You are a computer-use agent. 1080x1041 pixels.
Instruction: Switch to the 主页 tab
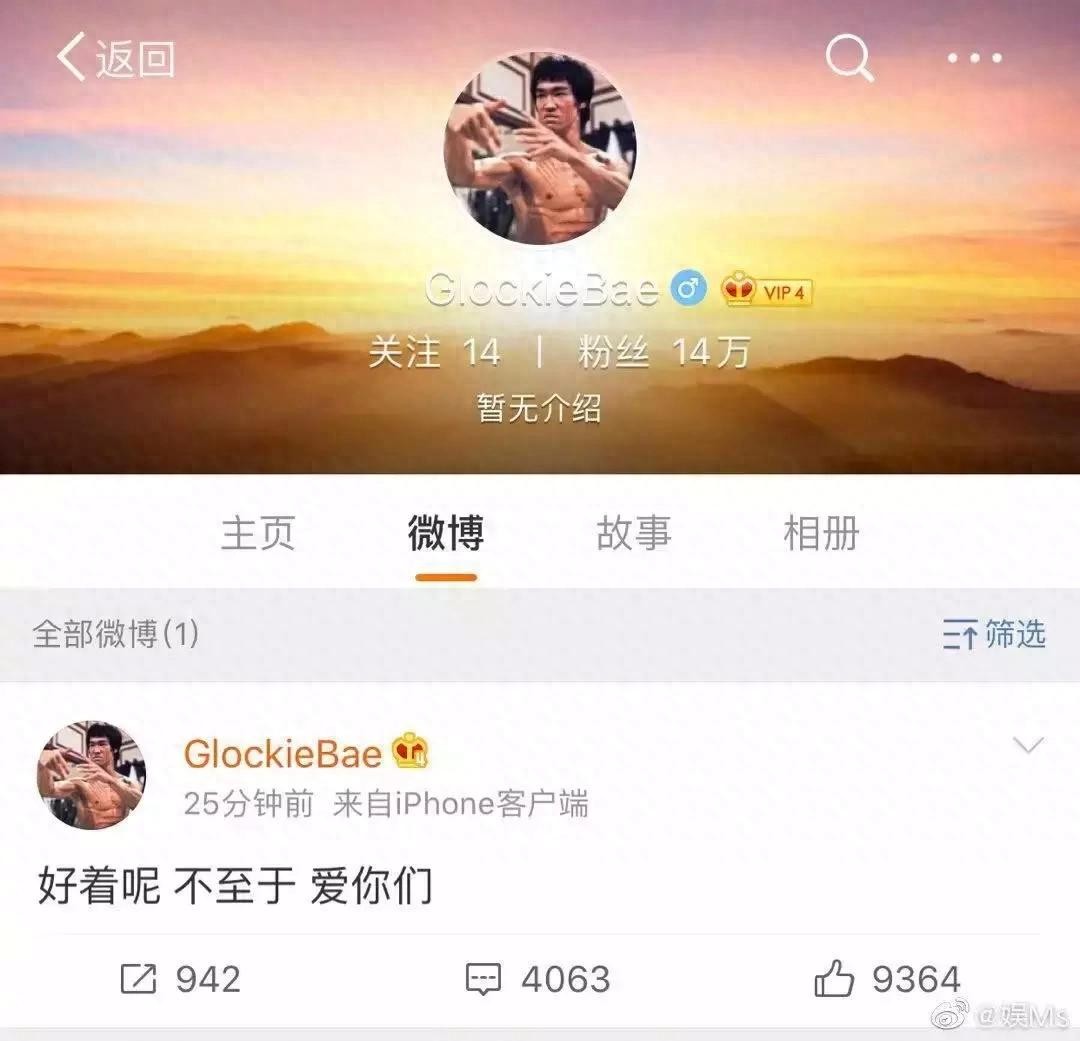(x=258, y=533)
